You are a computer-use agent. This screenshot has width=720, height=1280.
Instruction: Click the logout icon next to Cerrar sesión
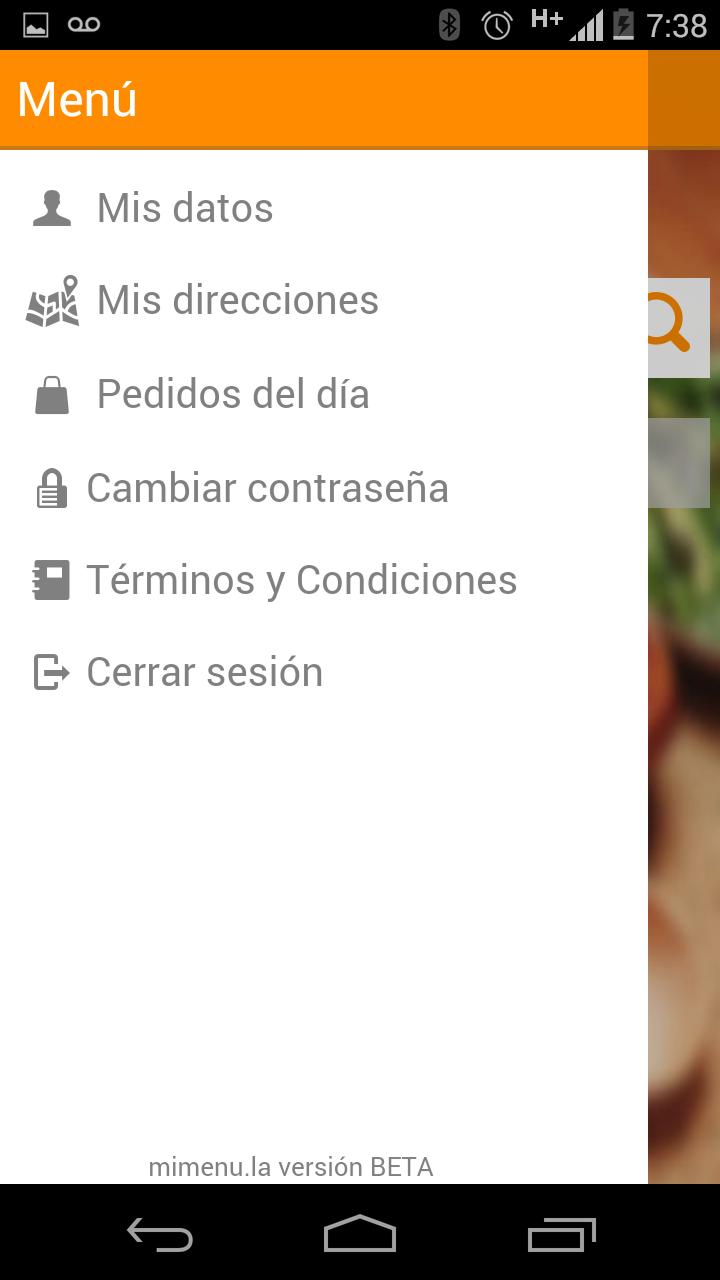pos(52,671)
